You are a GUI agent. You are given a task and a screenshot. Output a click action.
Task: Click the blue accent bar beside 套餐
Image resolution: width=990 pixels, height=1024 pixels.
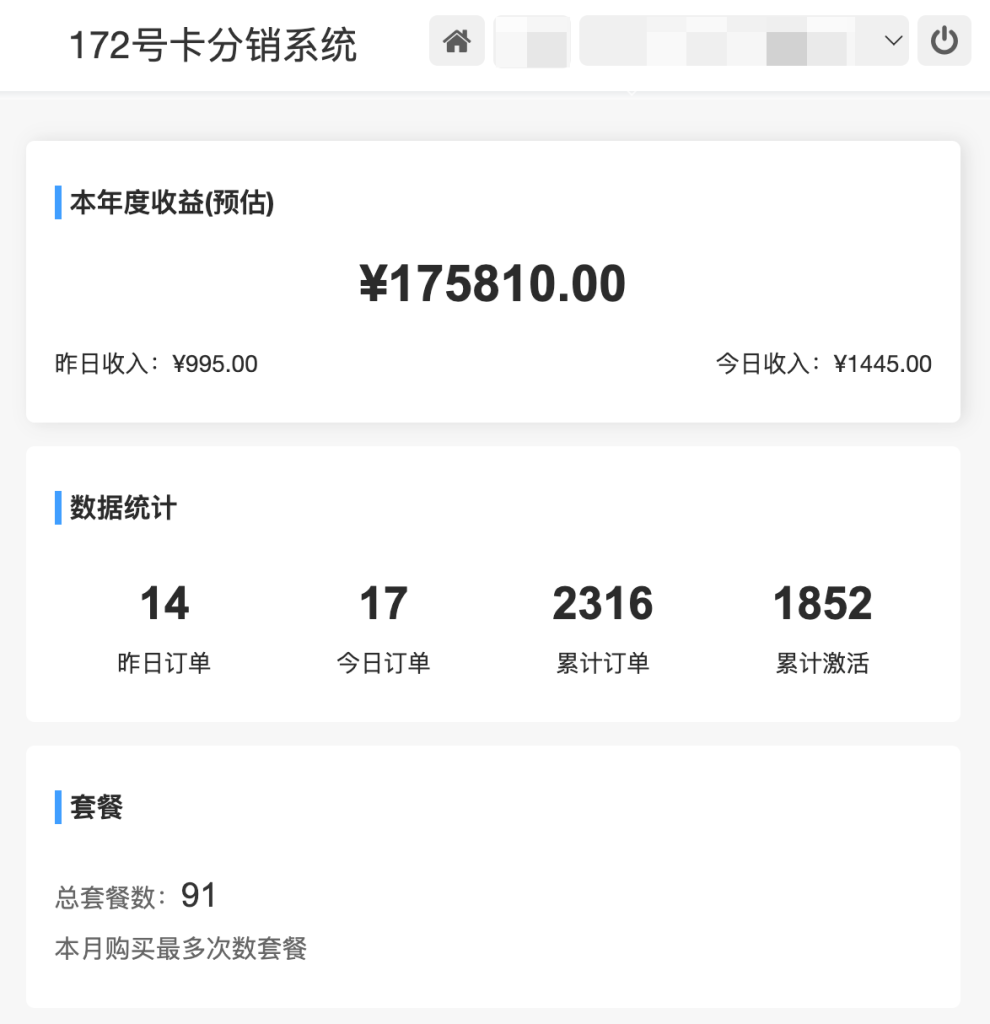[57, 808]
